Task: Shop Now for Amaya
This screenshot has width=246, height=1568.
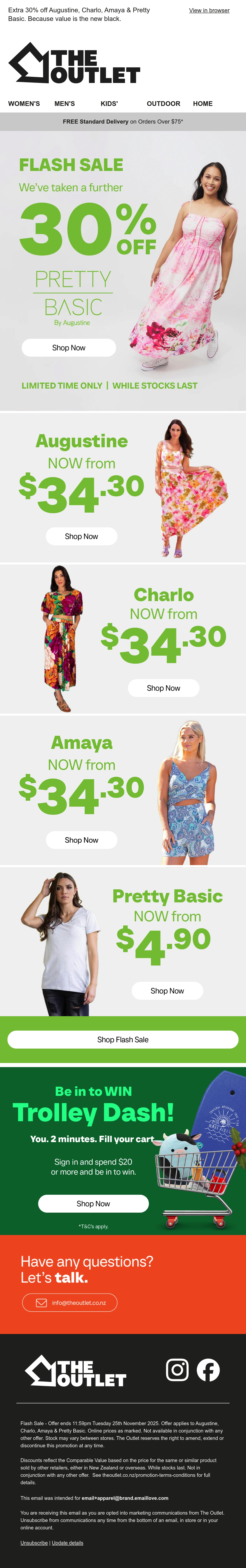Action: (81, 840)
